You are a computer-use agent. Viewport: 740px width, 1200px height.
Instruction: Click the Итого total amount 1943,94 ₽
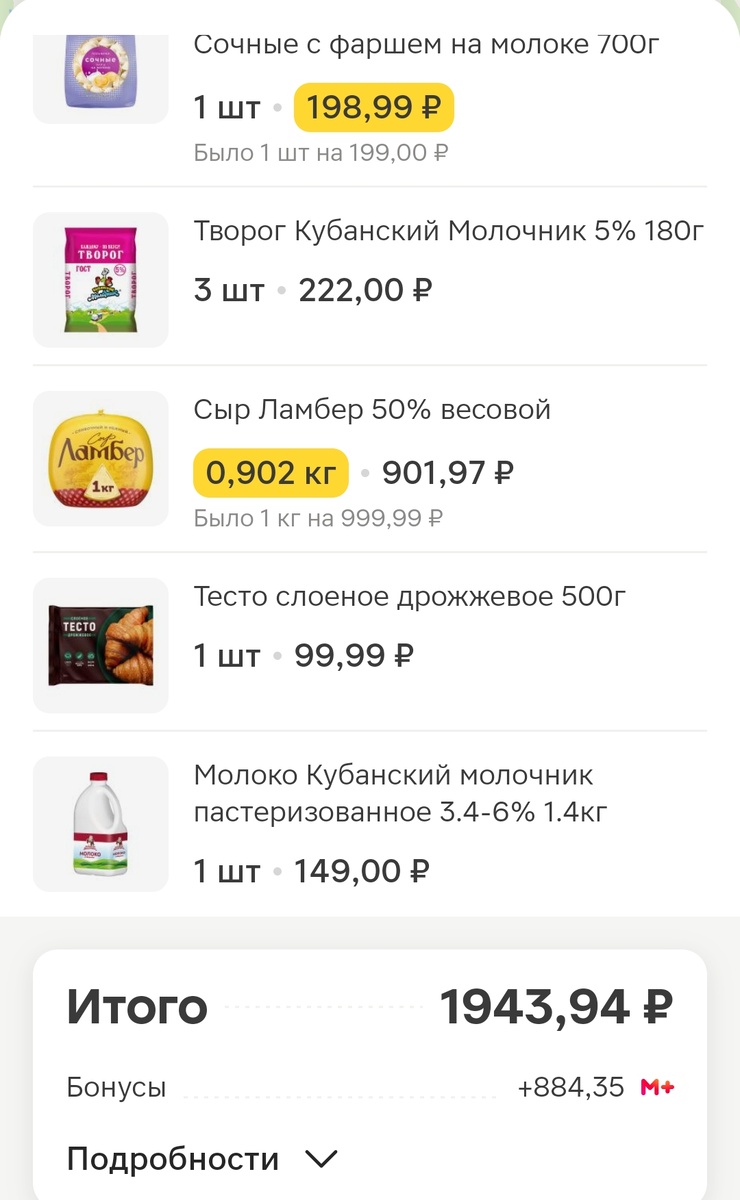tap(557, 1008)
